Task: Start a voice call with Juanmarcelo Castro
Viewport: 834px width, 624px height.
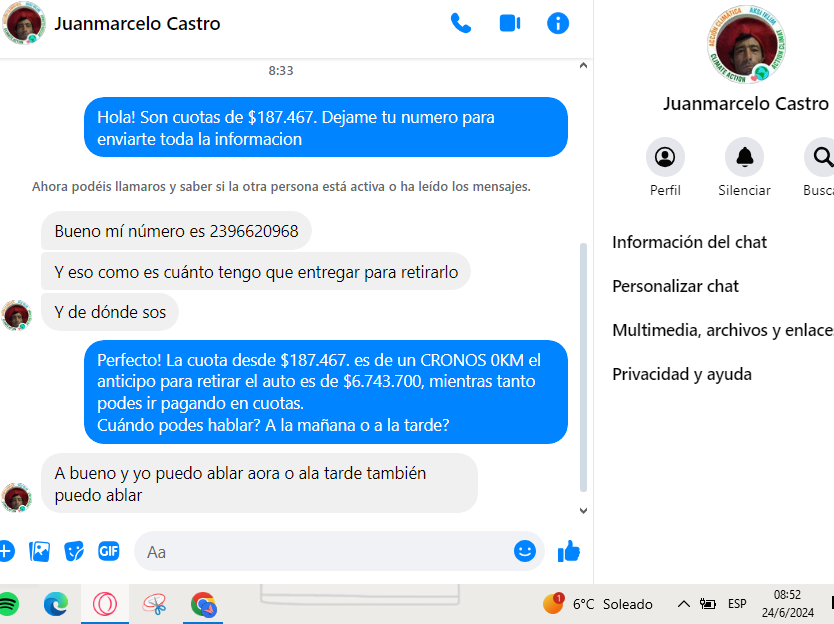Action: 461,23
